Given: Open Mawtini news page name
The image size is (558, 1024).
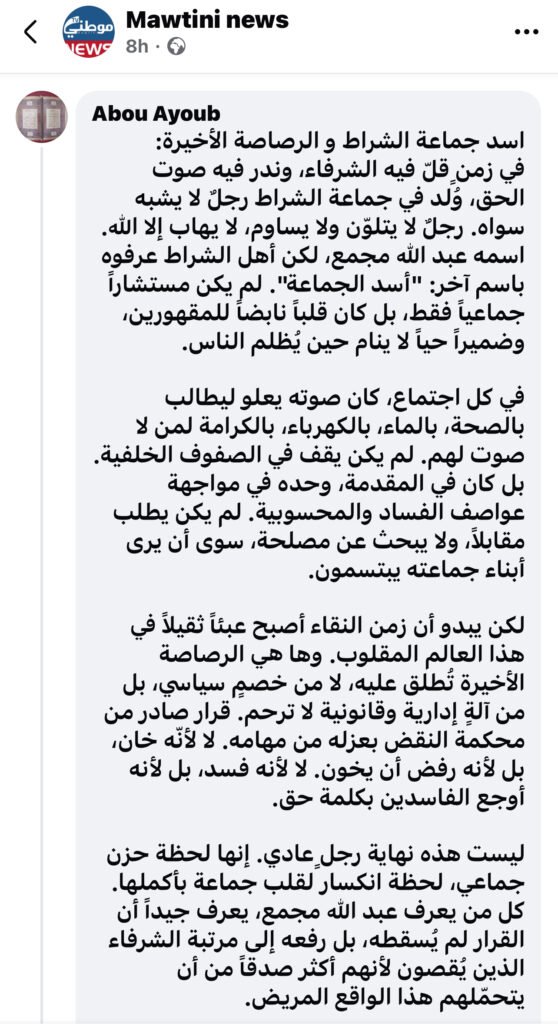Looking at the screenshot, I should [x=207, y=20].
